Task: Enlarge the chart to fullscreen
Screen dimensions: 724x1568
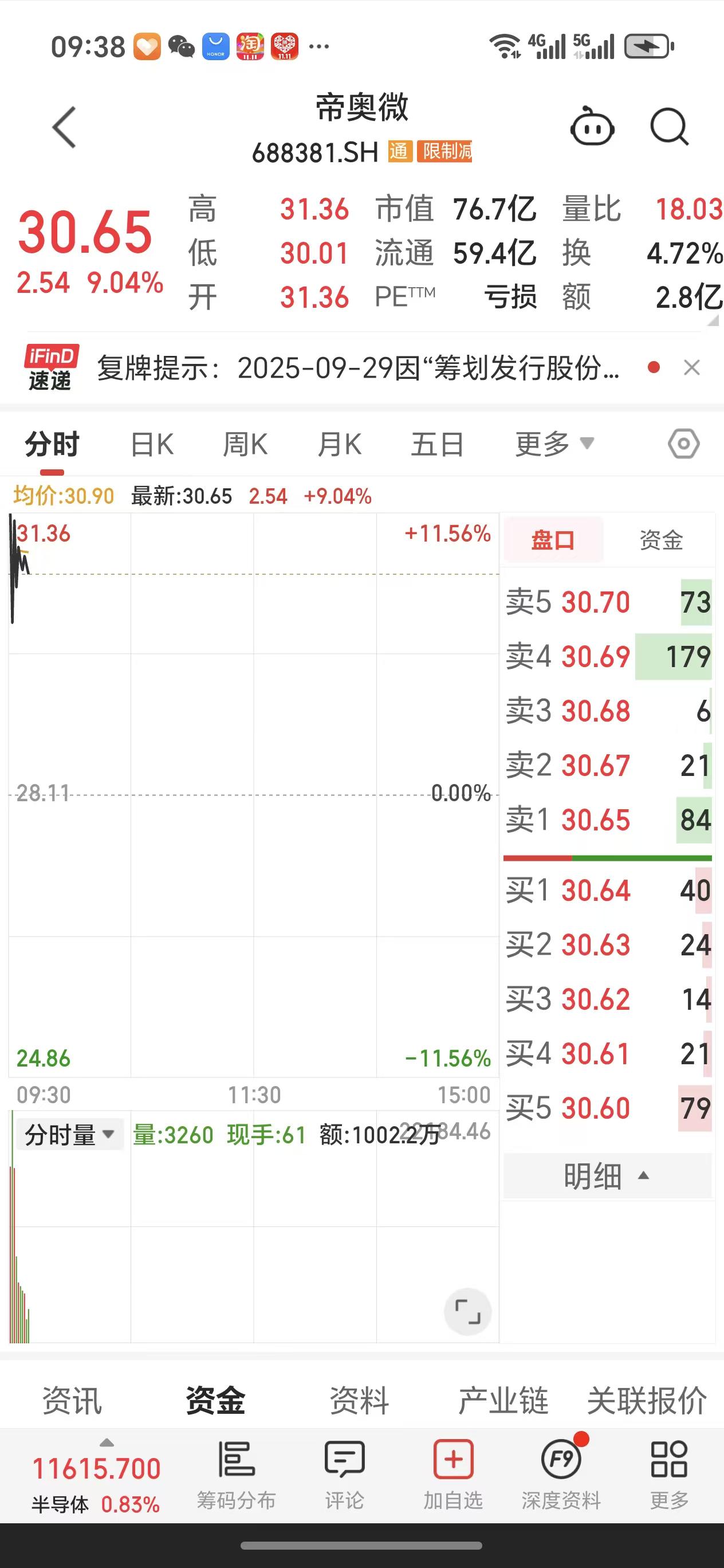Action: [x=467, y=1311]
